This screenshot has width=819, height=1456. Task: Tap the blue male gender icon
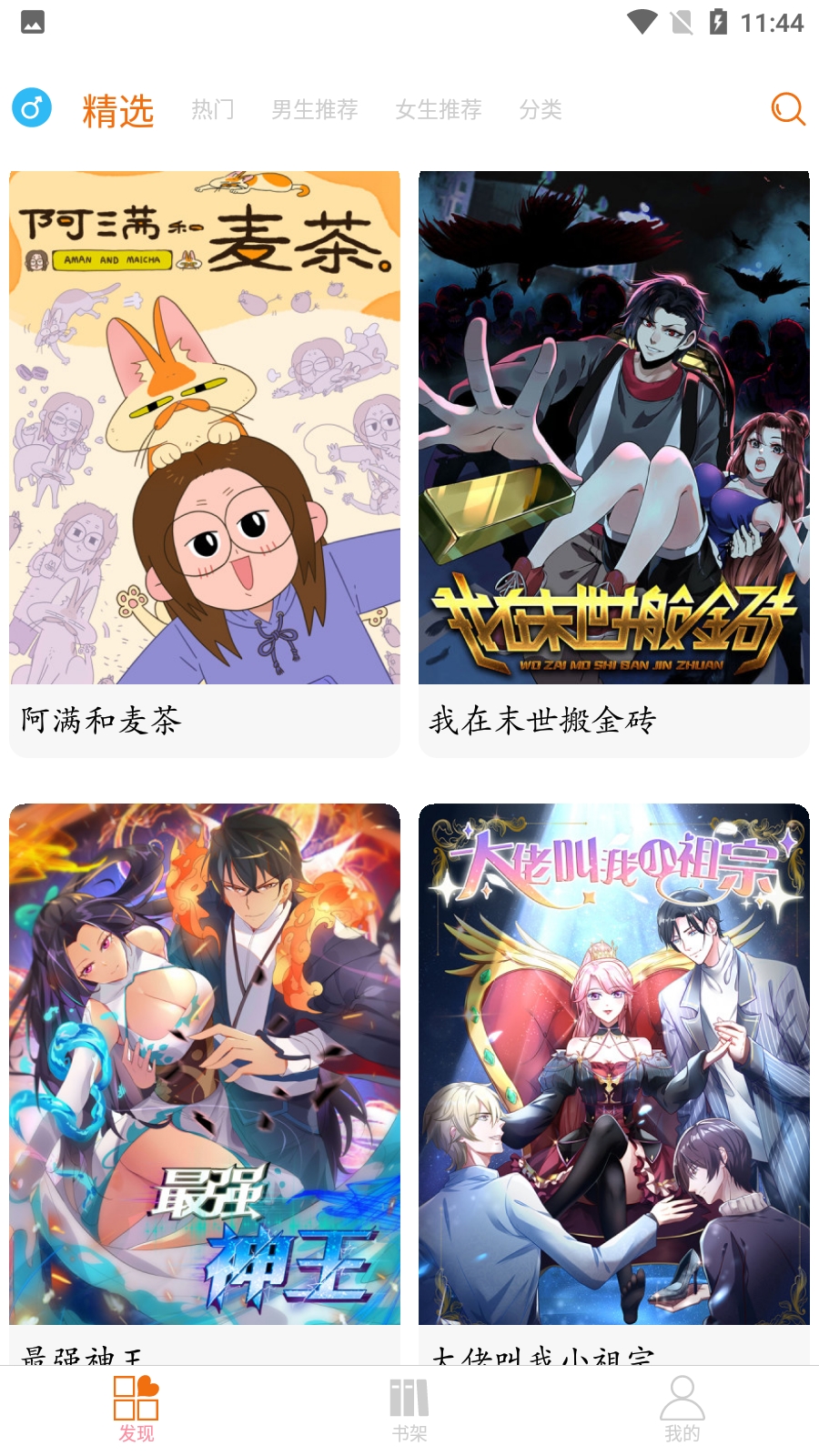[32, 108]
